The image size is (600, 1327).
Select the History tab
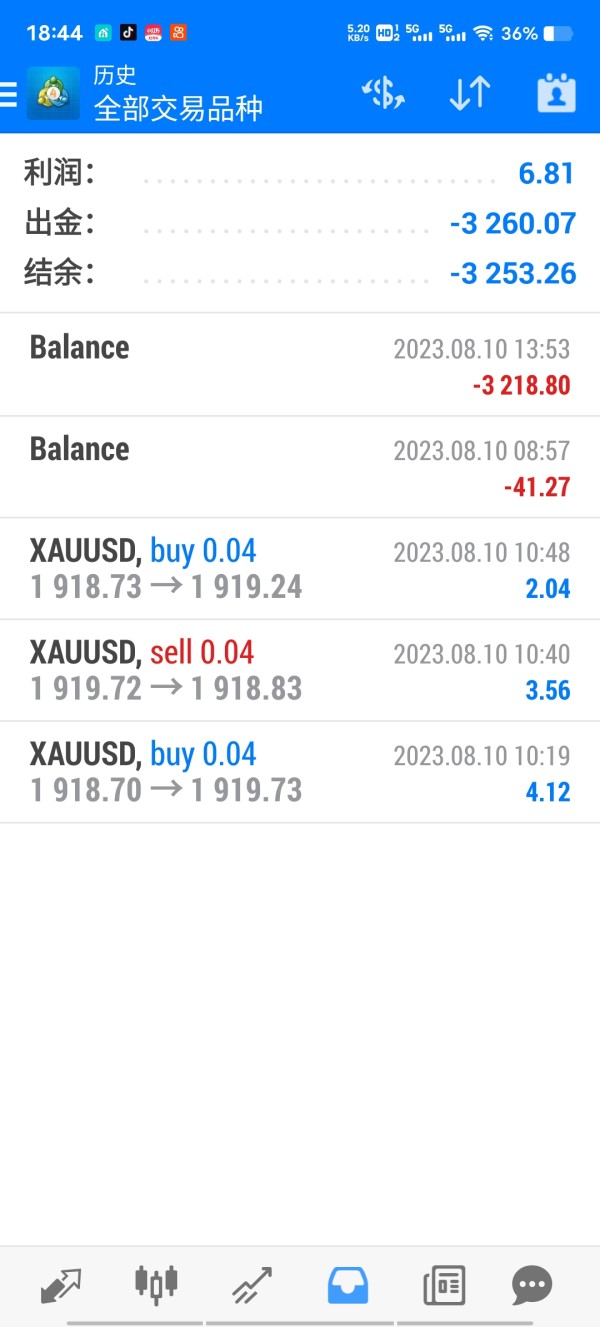tap(348, 1284)
